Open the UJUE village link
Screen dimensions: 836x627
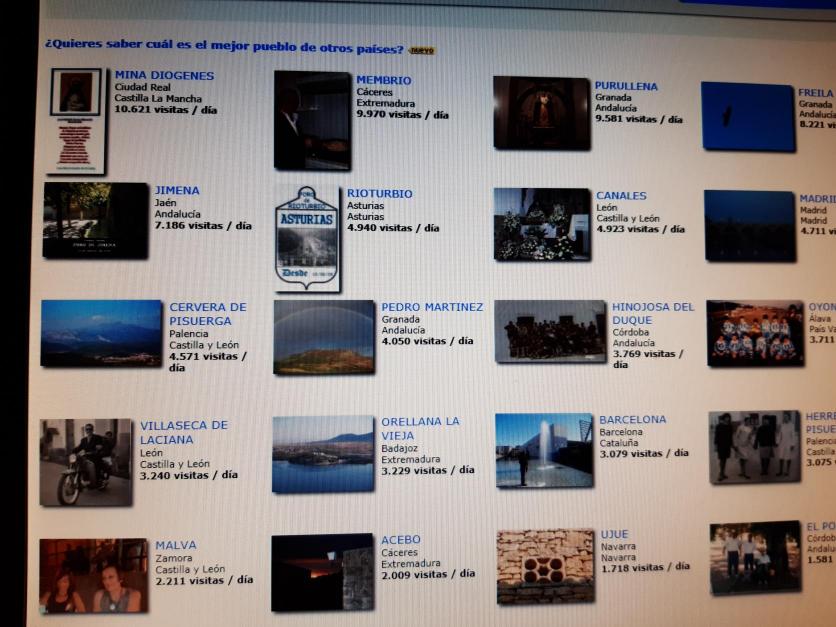[615, 534]
